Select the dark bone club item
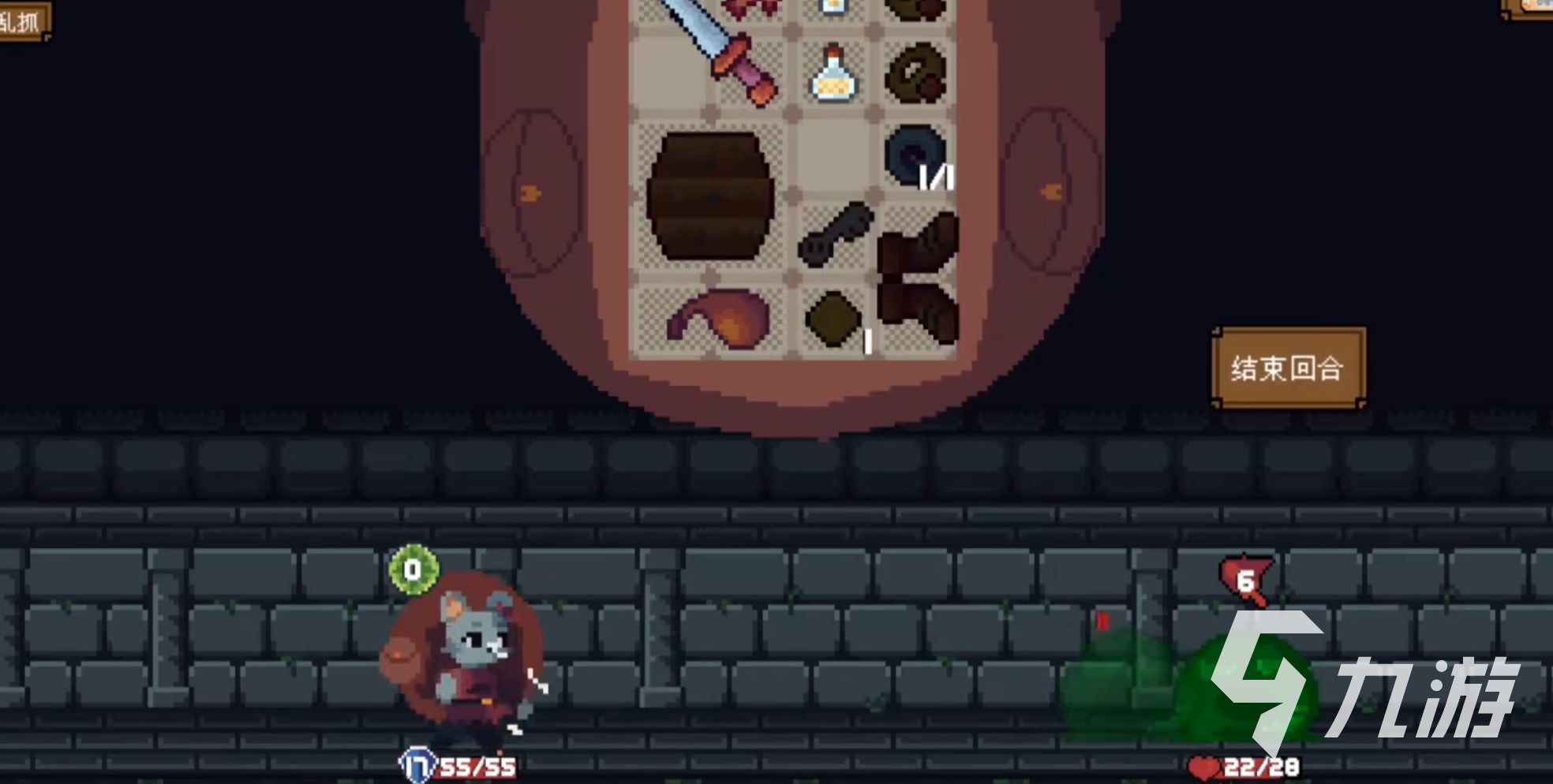Screen dimensions: 1553x784 tap(835, 234)
